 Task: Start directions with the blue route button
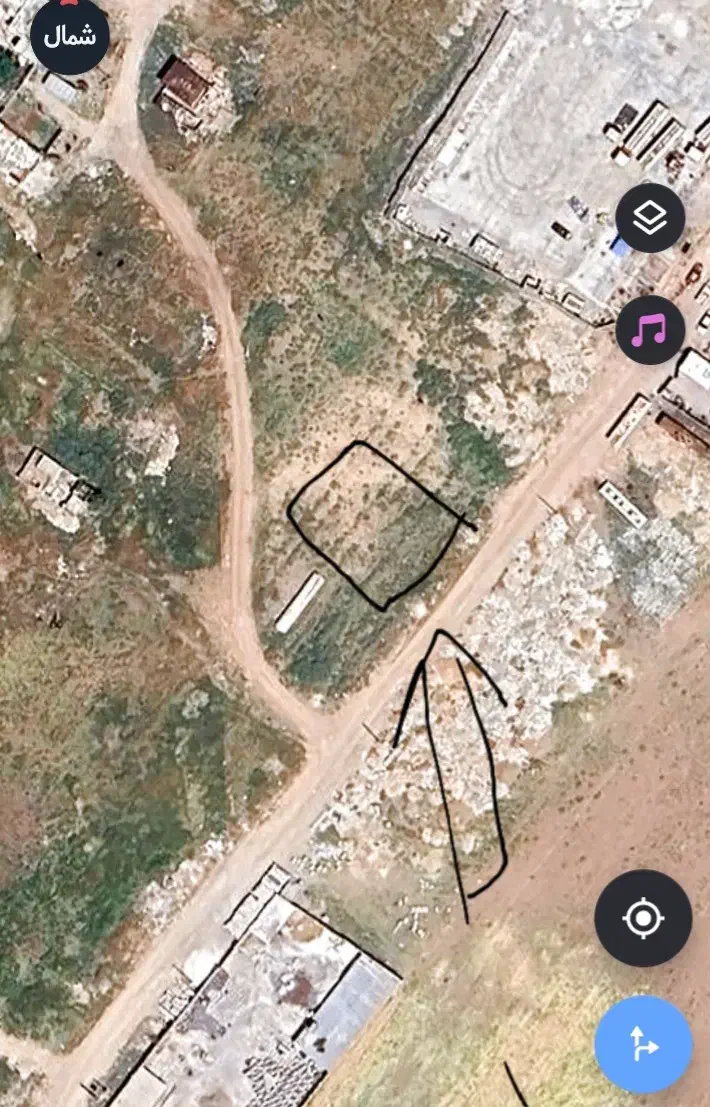[x=643, y=1044]
